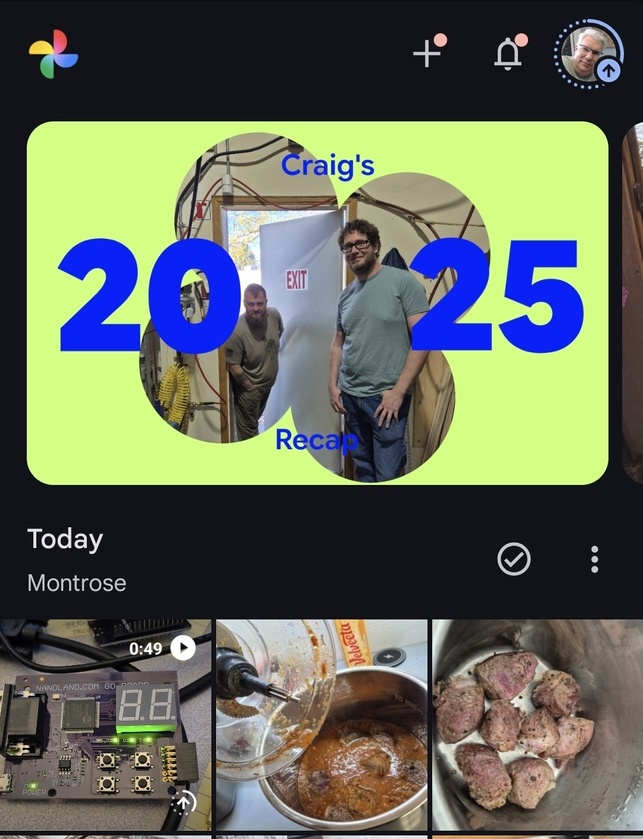Open the photo of seared meat pieces
The height and width of the screenshot is (839, 643).
(537, 727)
